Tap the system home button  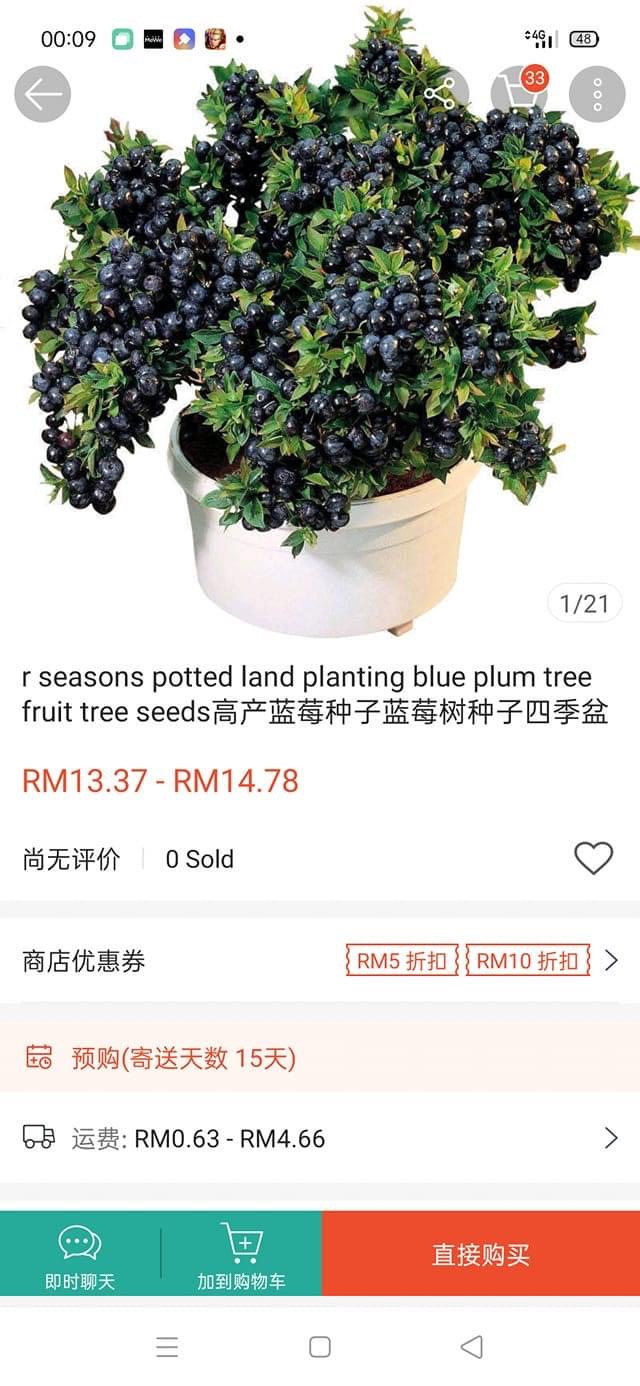(x=320, y=1347)
